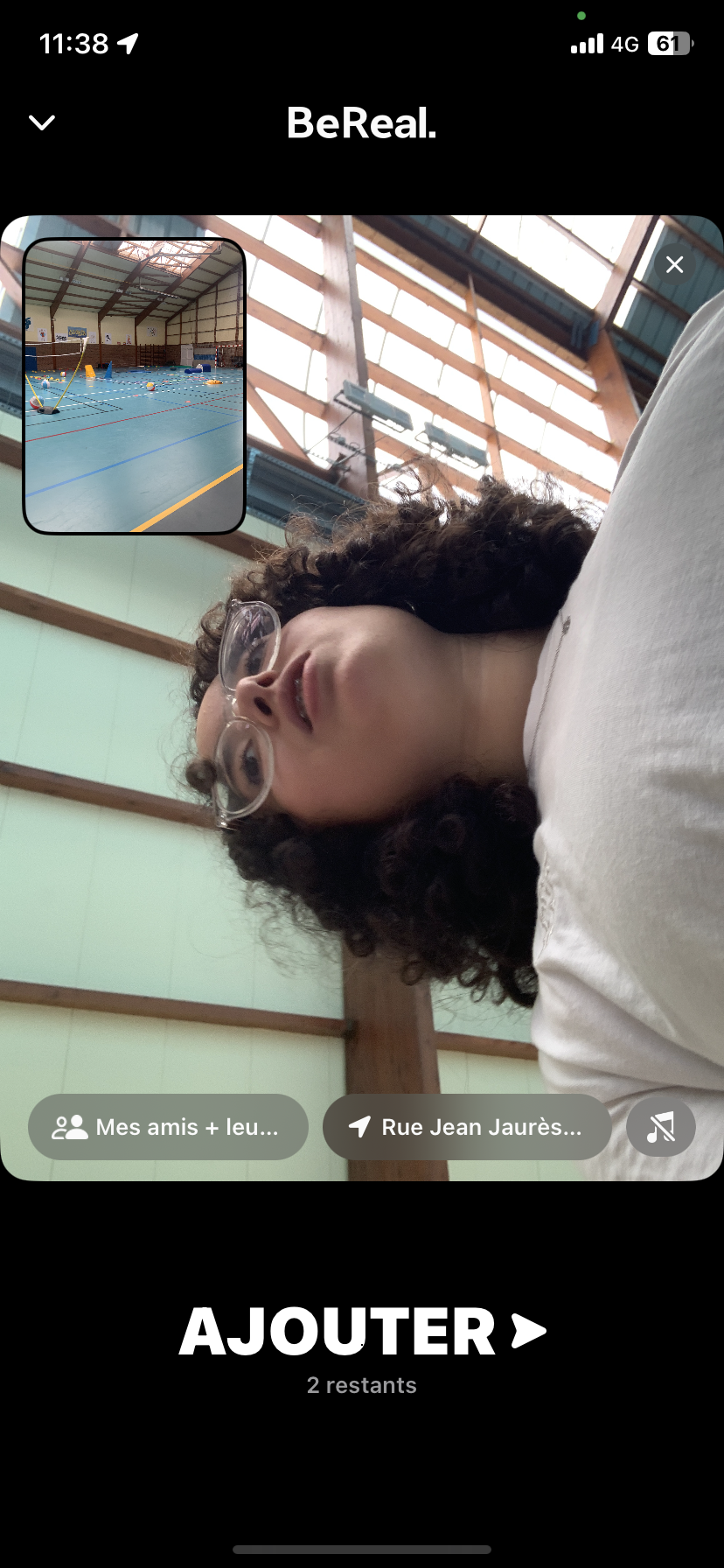The image size is (724, 1568).
Task: Edit the Rue Jean Jaurès location chip
Action: 467,1127
